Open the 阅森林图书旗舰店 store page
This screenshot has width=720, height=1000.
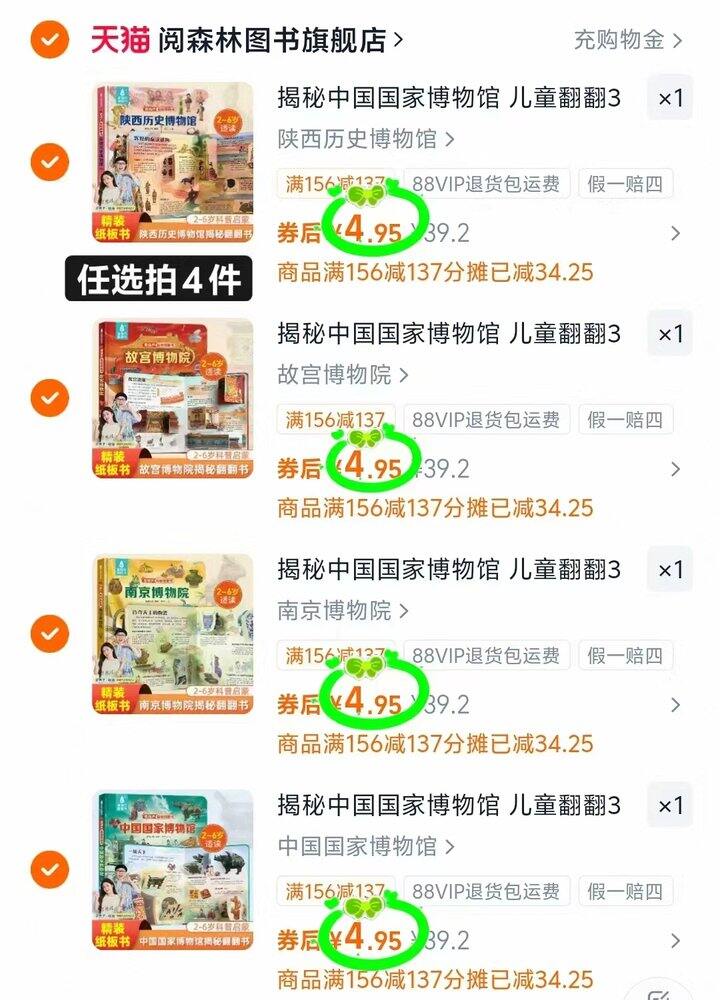pos(248,40)
